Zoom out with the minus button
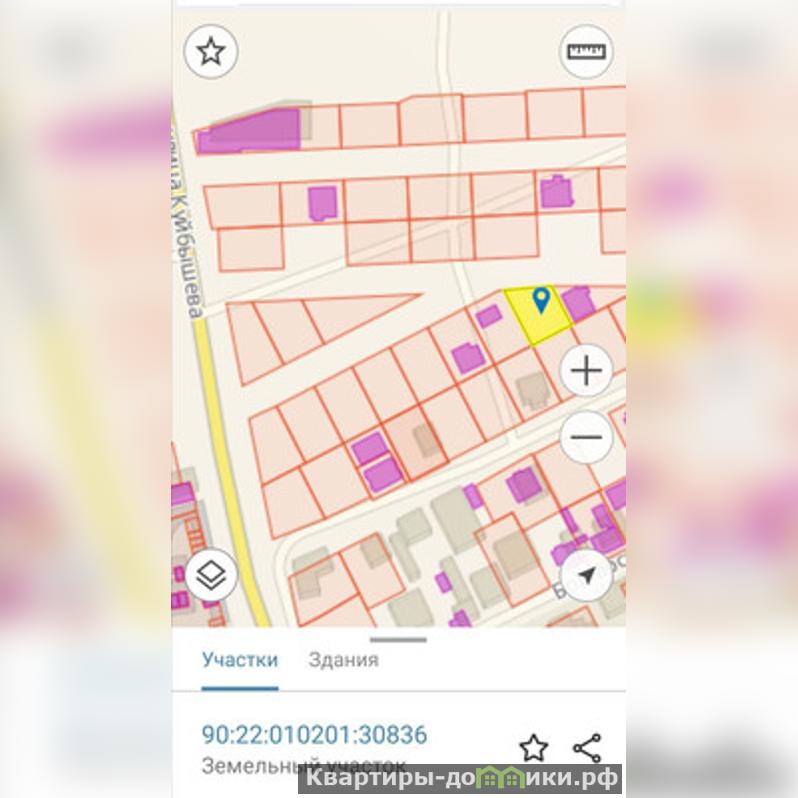798x798 pixels. 586,437
